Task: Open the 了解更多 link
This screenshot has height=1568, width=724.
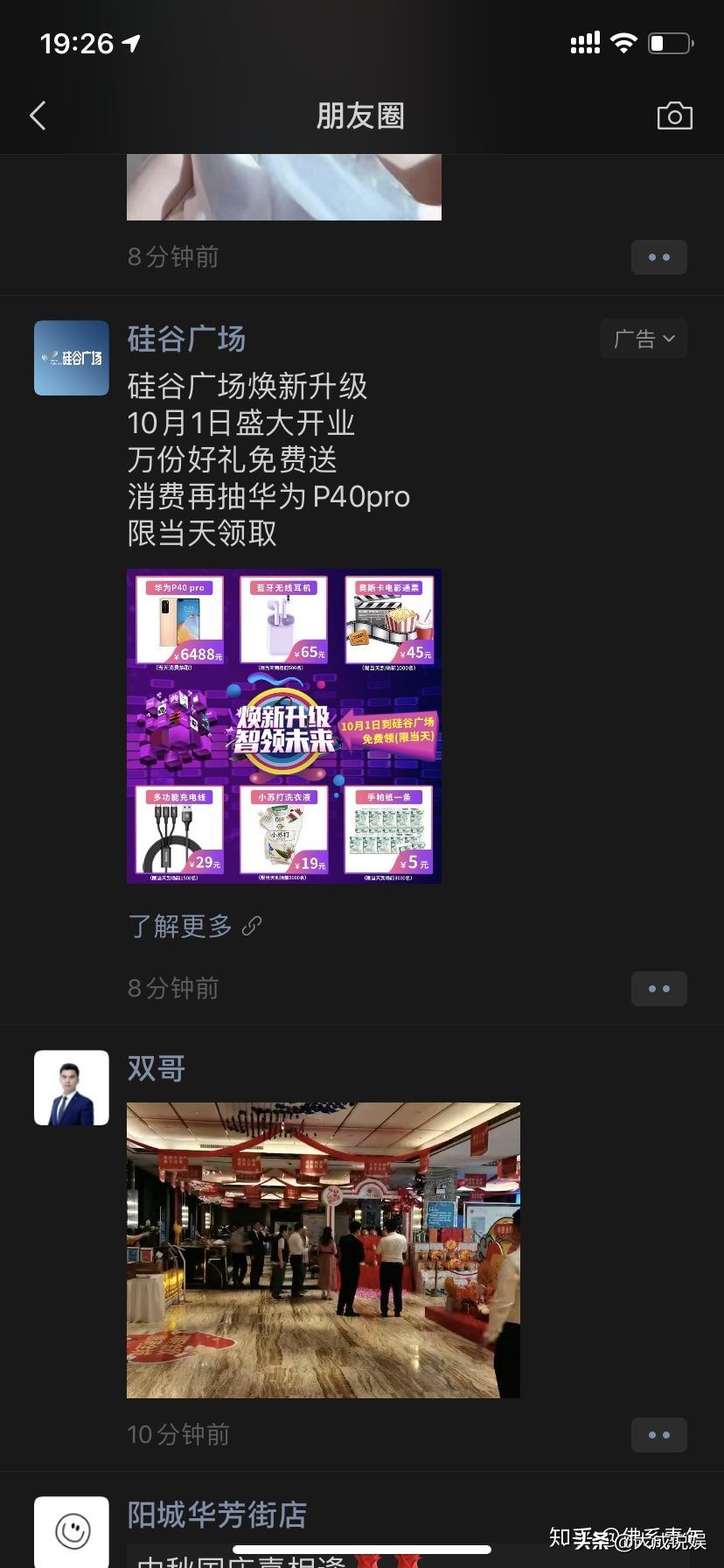Action: tap(179, 926)
